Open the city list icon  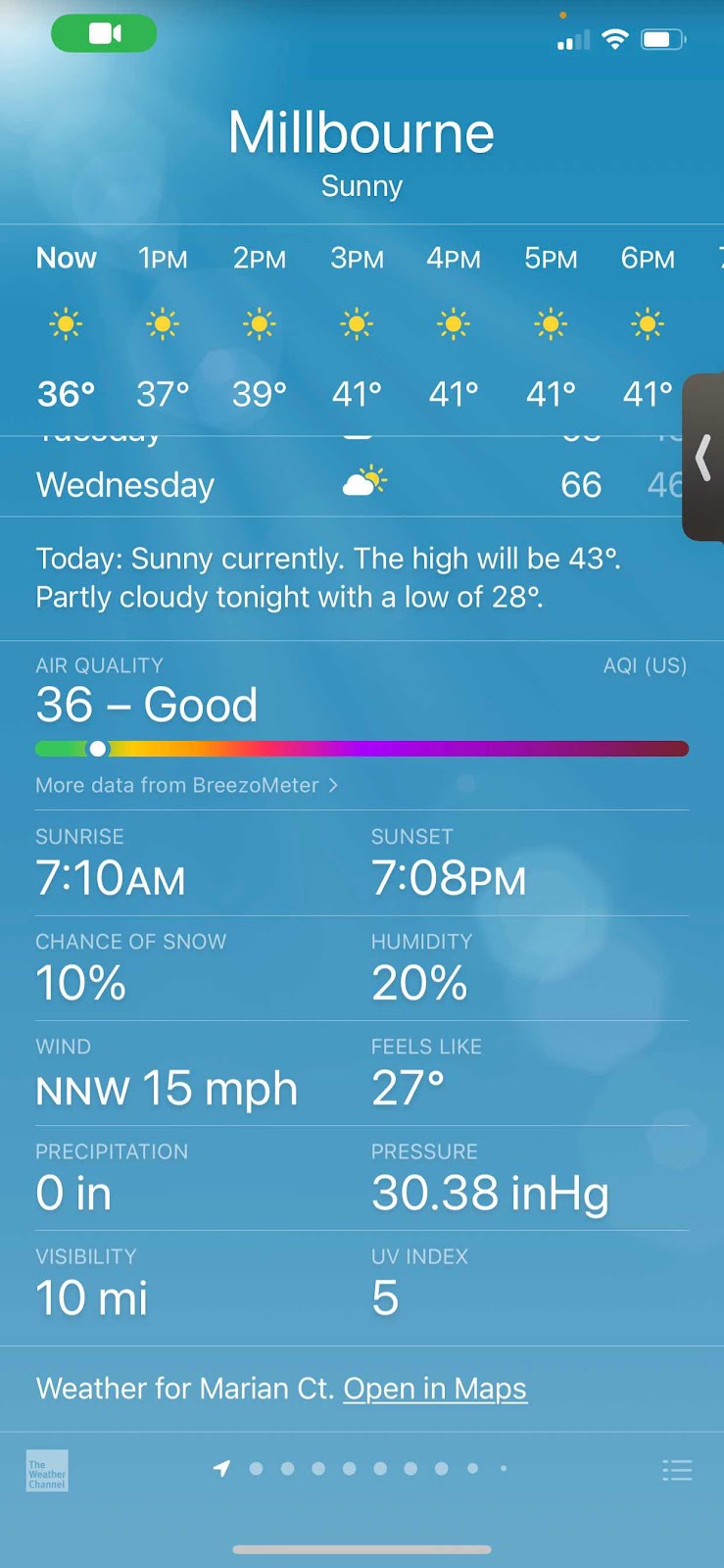coord(677,1469)
